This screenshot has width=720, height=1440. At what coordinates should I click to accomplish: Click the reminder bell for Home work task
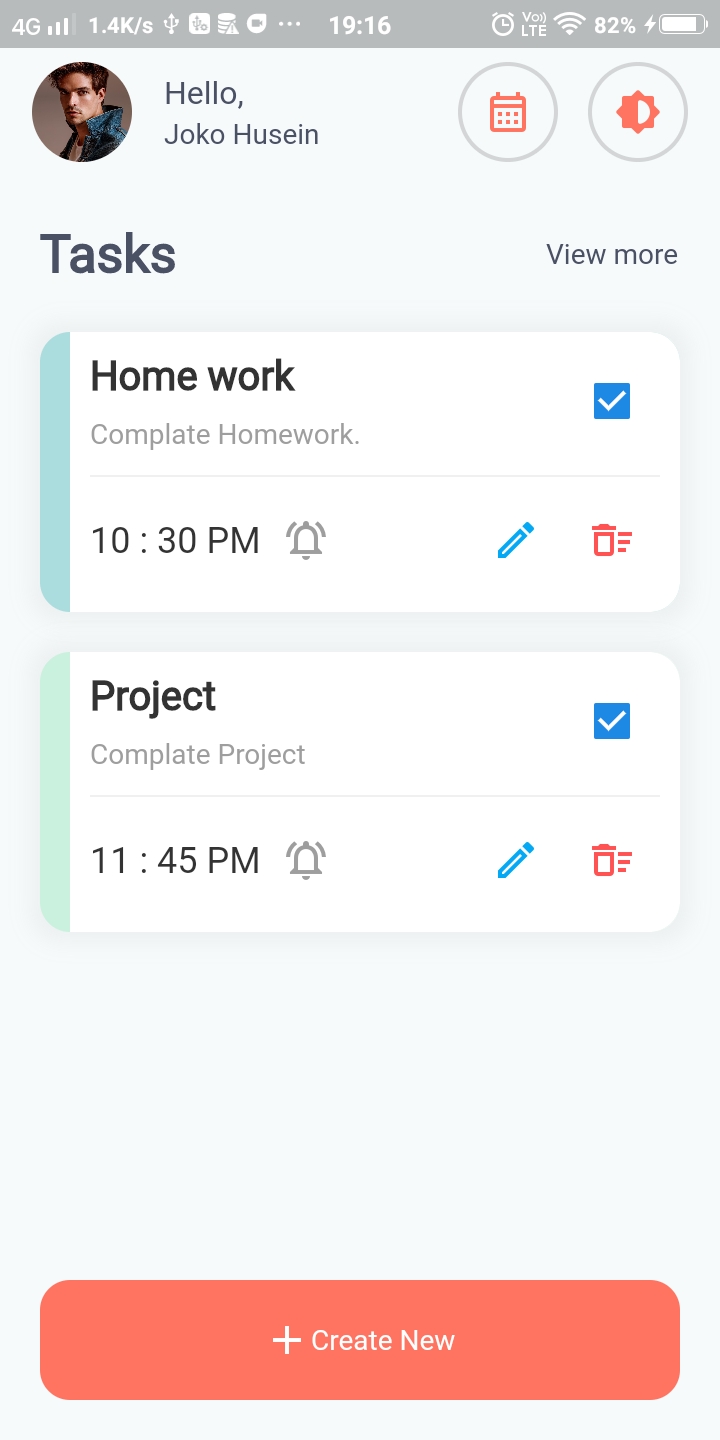(306, 540)
